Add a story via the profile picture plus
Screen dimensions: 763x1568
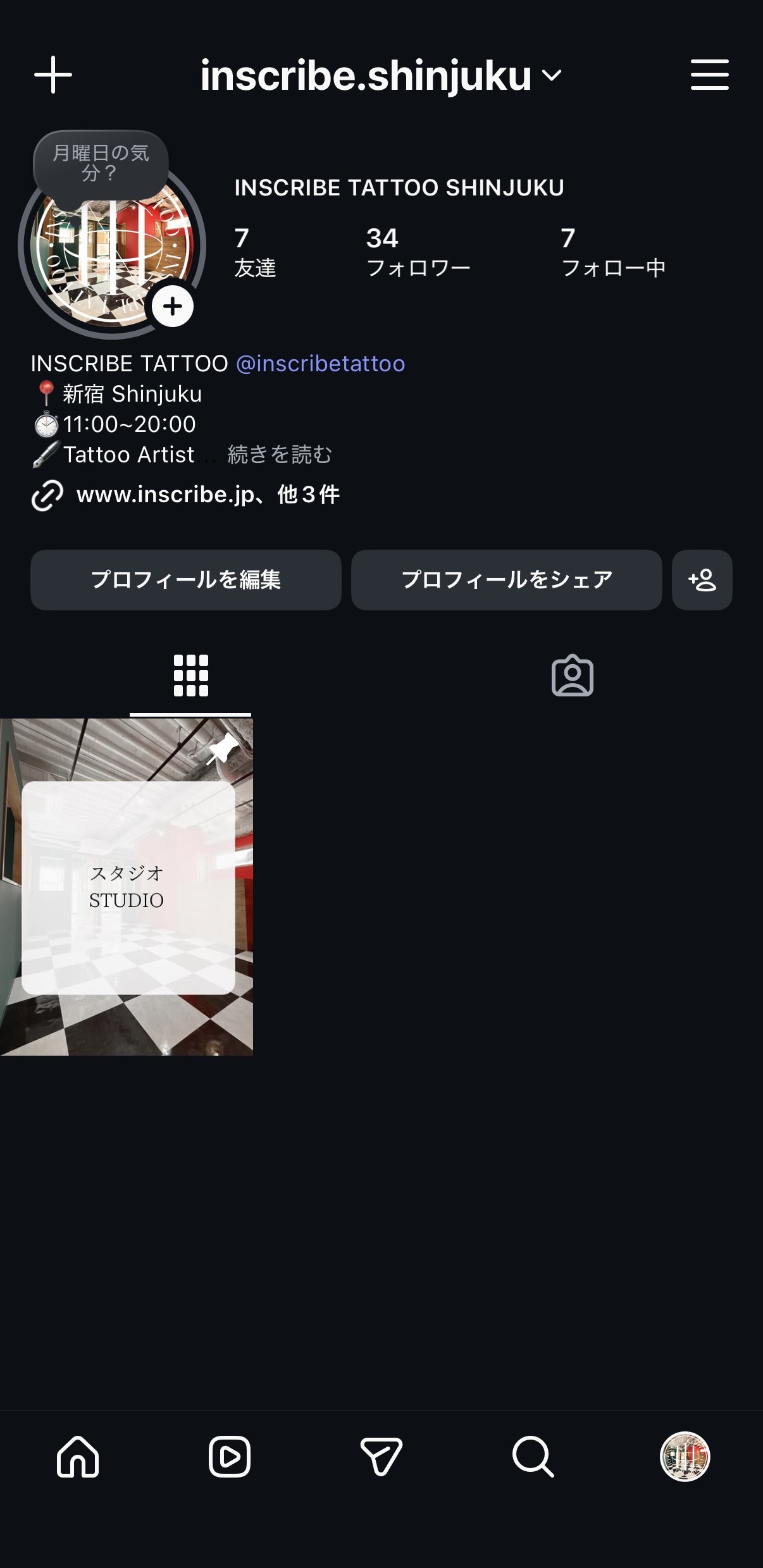coord(173,307)
